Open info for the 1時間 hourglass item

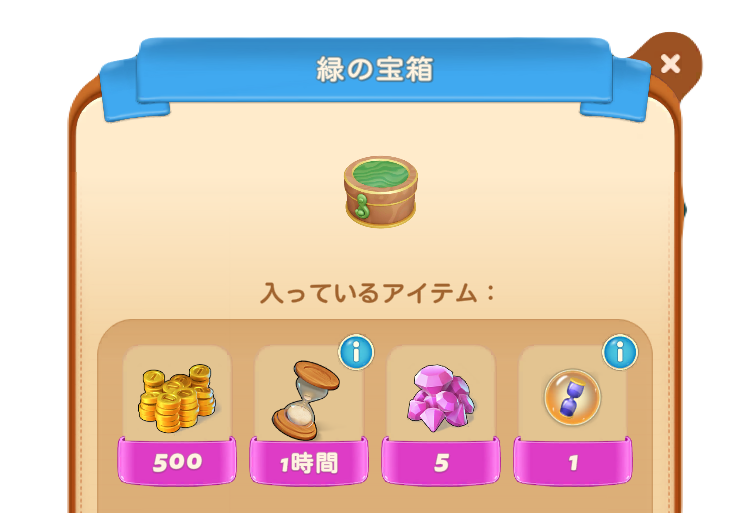(x=356, y=351)
